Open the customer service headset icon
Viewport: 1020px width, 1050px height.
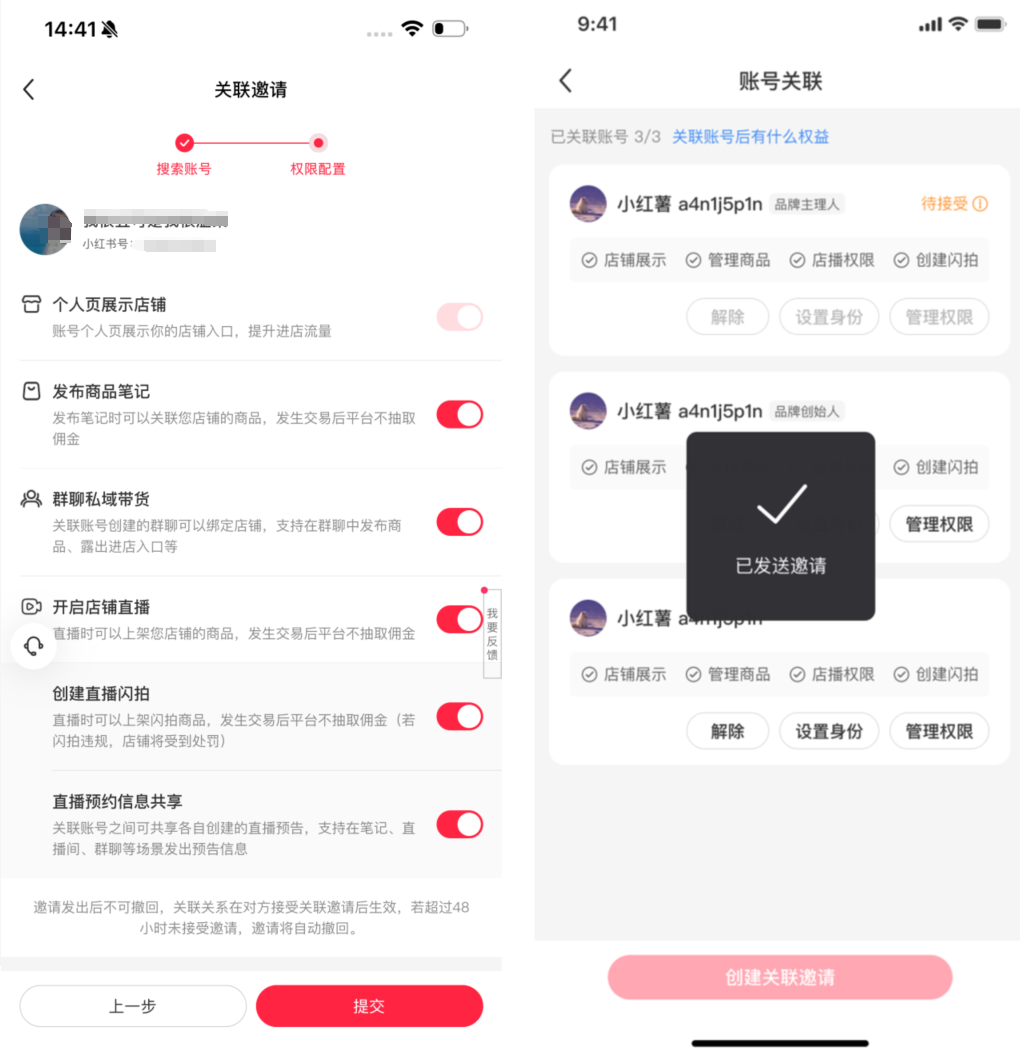point(34,646)
